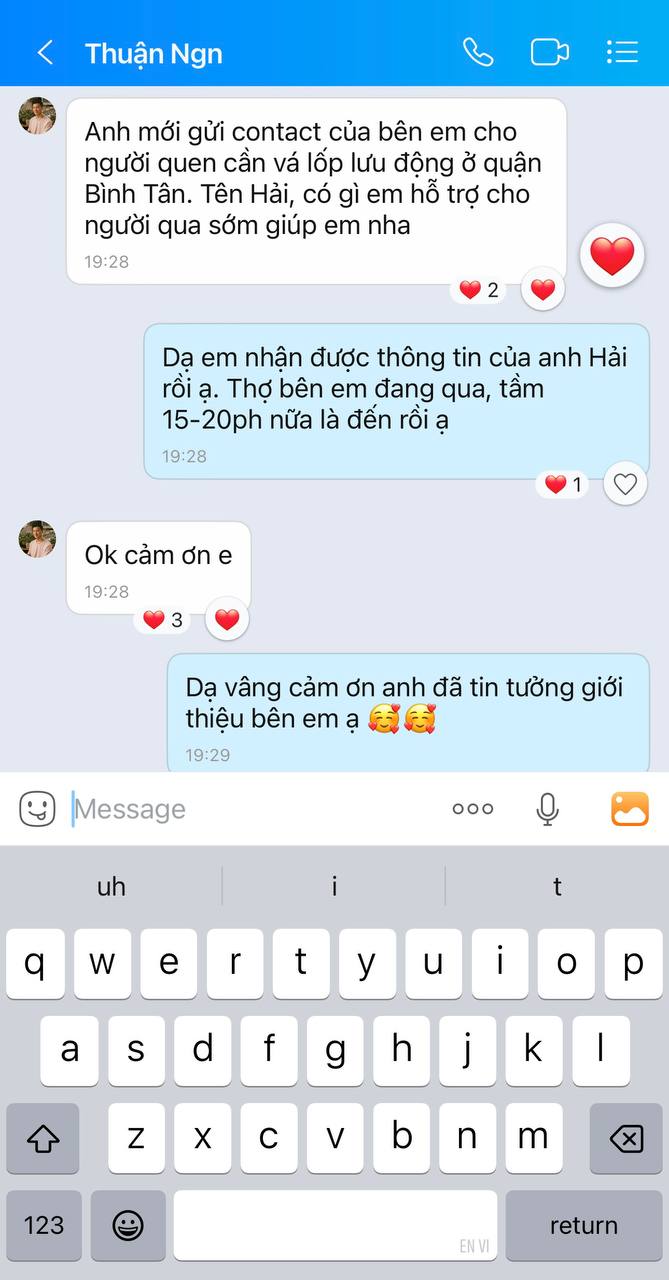Open more attachment options

[472, 808]
